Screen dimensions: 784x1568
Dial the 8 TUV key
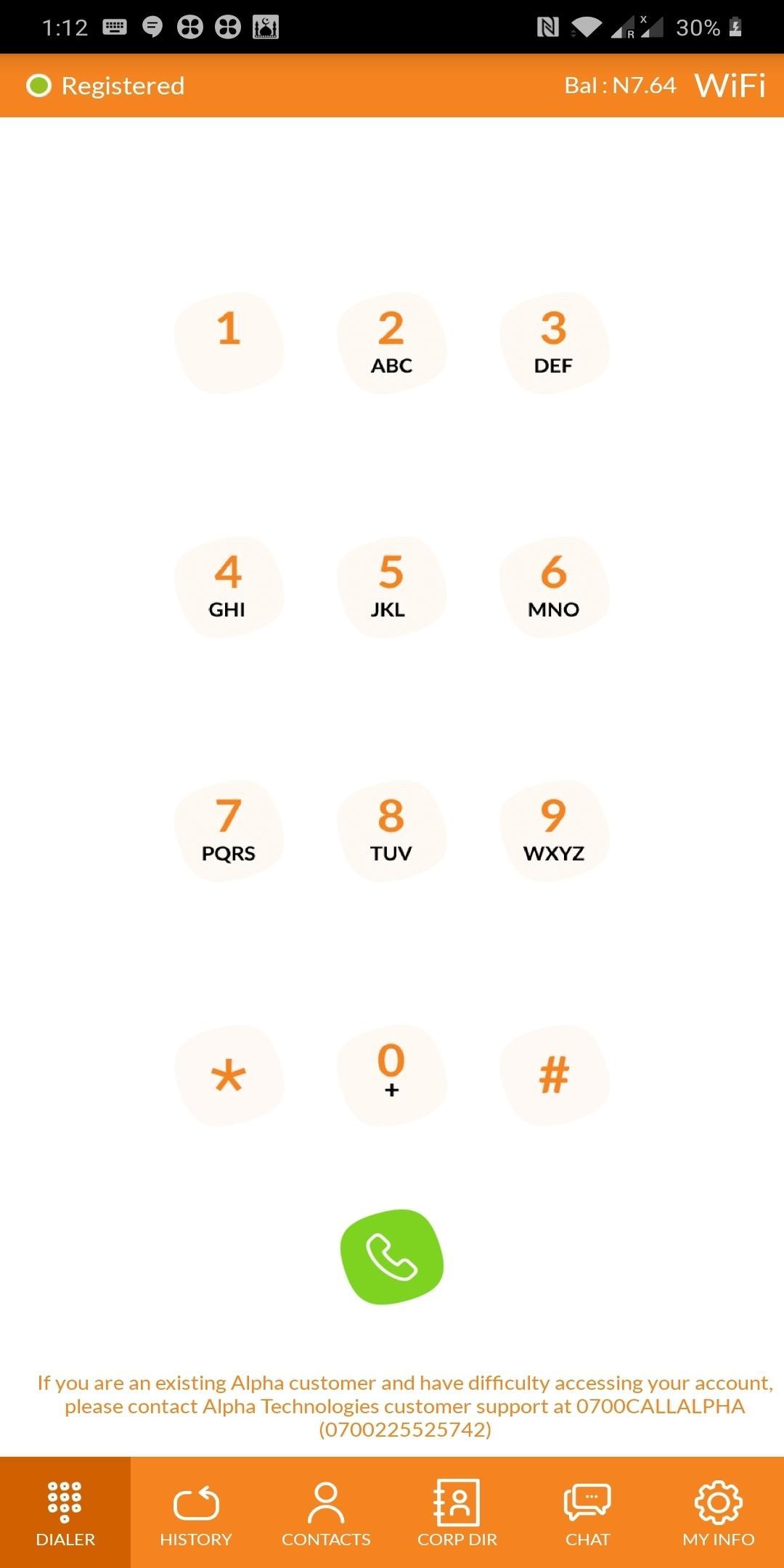pyautogui.click(x=391, y=830)
